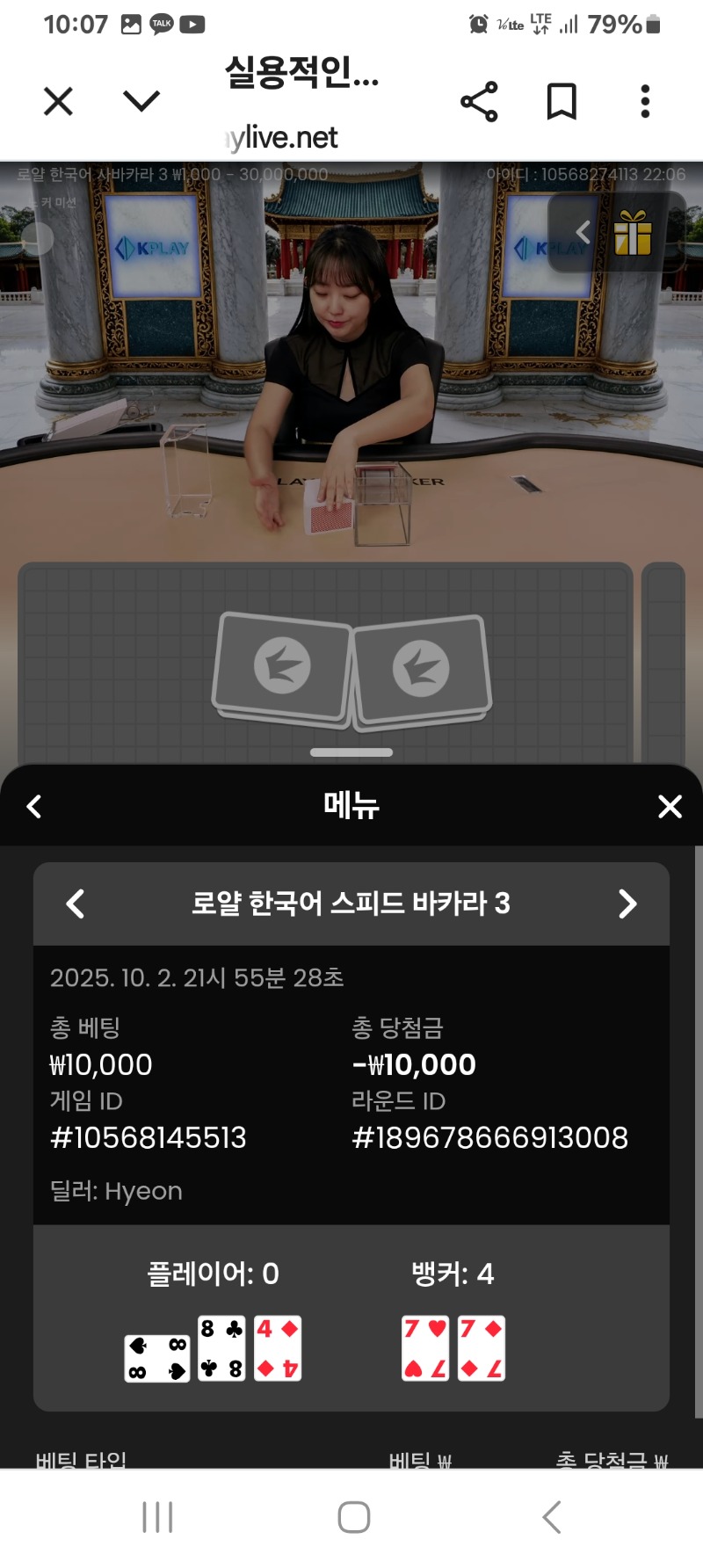Share this page
703x1568 pixels.
(x=479, y=102)
